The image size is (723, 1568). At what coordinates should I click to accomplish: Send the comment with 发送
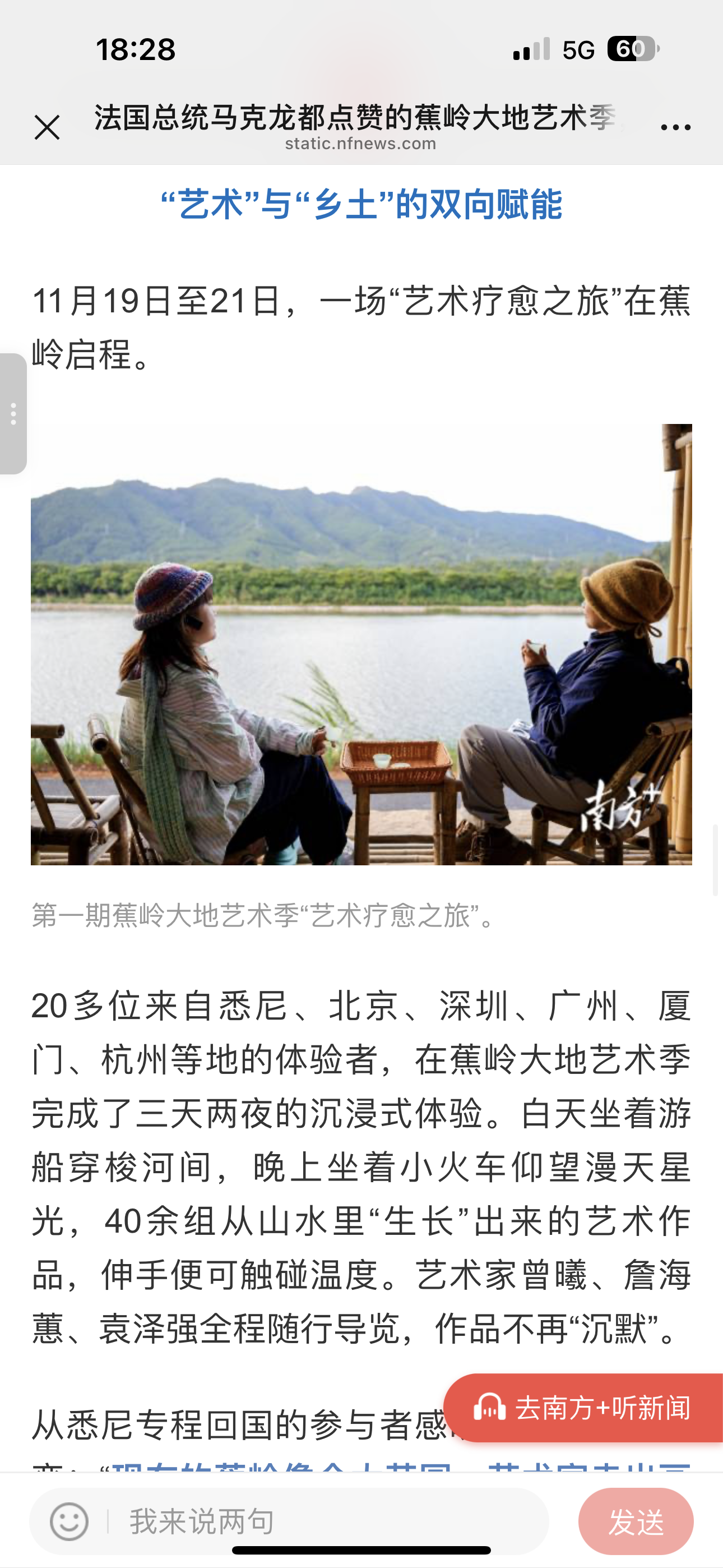pyautogui.click(x=636, y=1521)
